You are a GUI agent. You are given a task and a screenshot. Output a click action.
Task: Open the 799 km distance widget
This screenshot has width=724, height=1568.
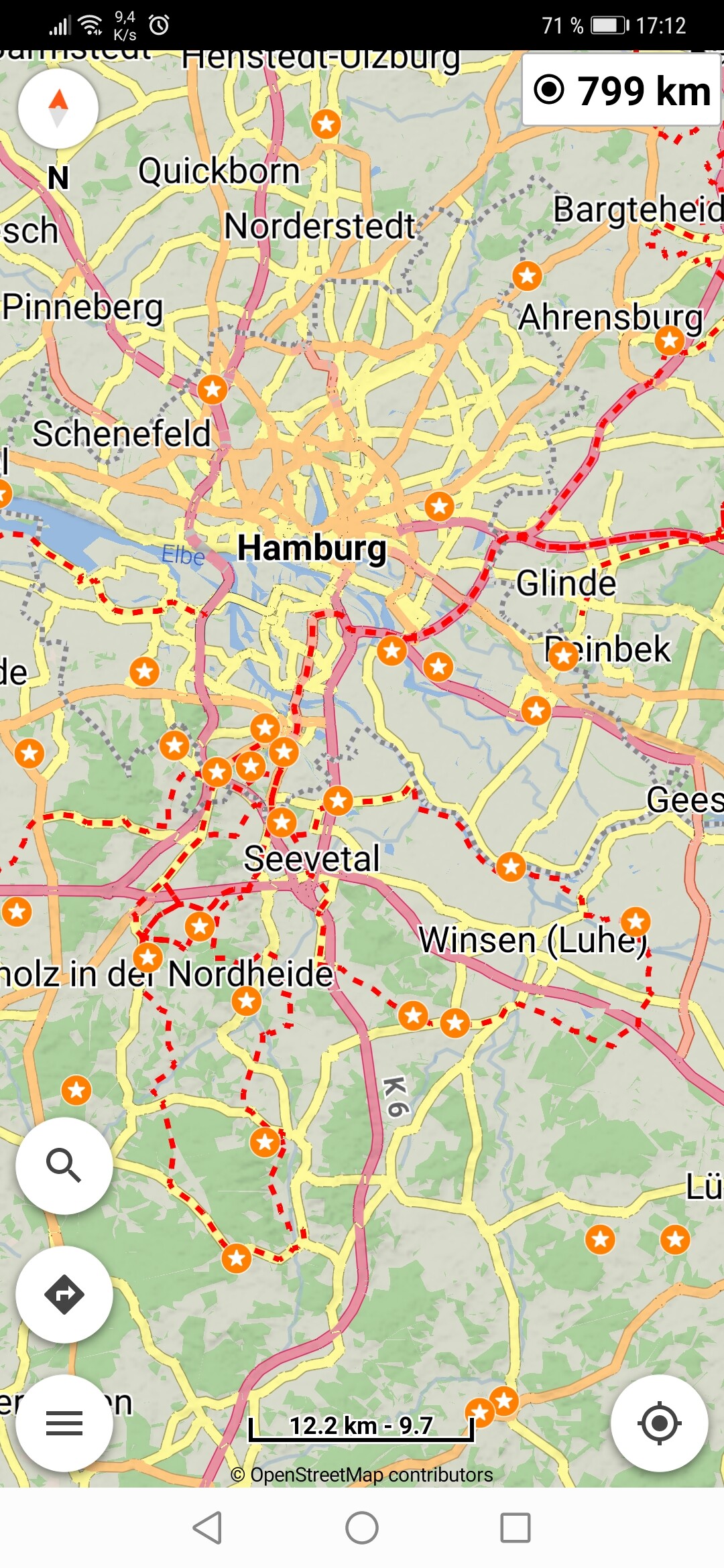621,90
